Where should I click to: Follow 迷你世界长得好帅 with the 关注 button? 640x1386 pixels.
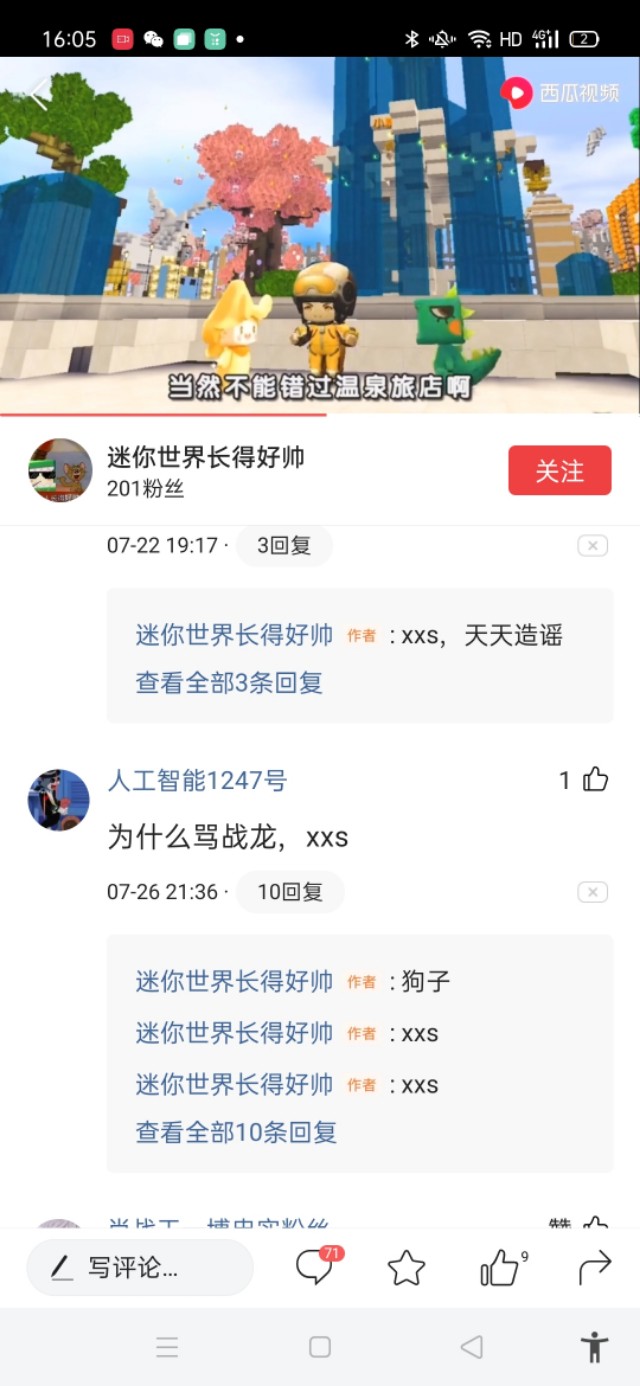(559, 470)
